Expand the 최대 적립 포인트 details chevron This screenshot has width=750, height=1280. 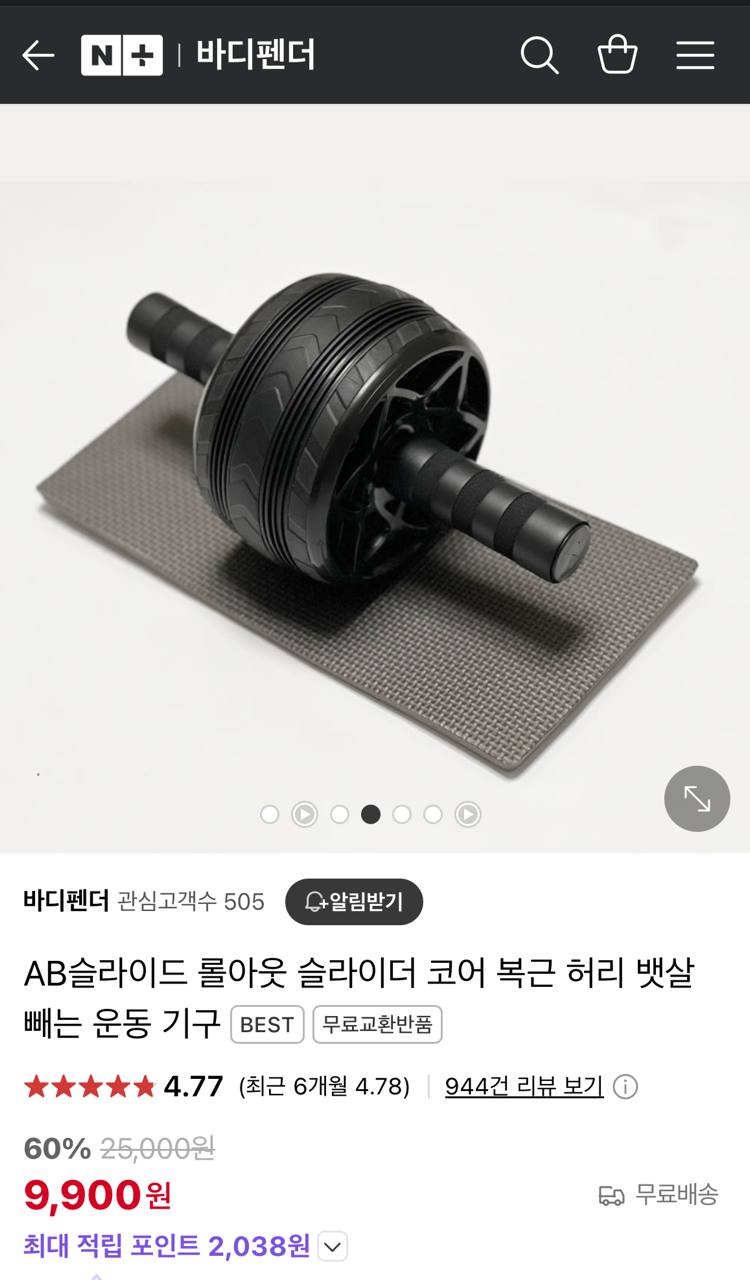click(x=333, y=1247)
